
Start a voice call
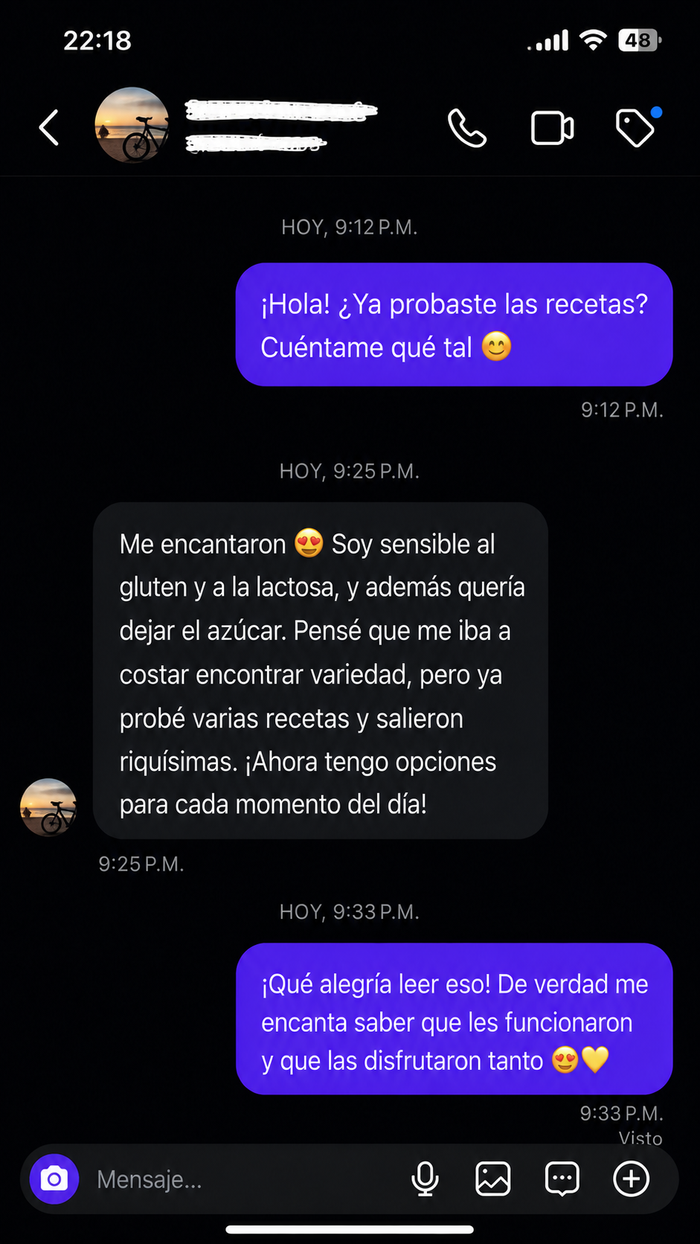pyautogui.click(x=467, y=128)
